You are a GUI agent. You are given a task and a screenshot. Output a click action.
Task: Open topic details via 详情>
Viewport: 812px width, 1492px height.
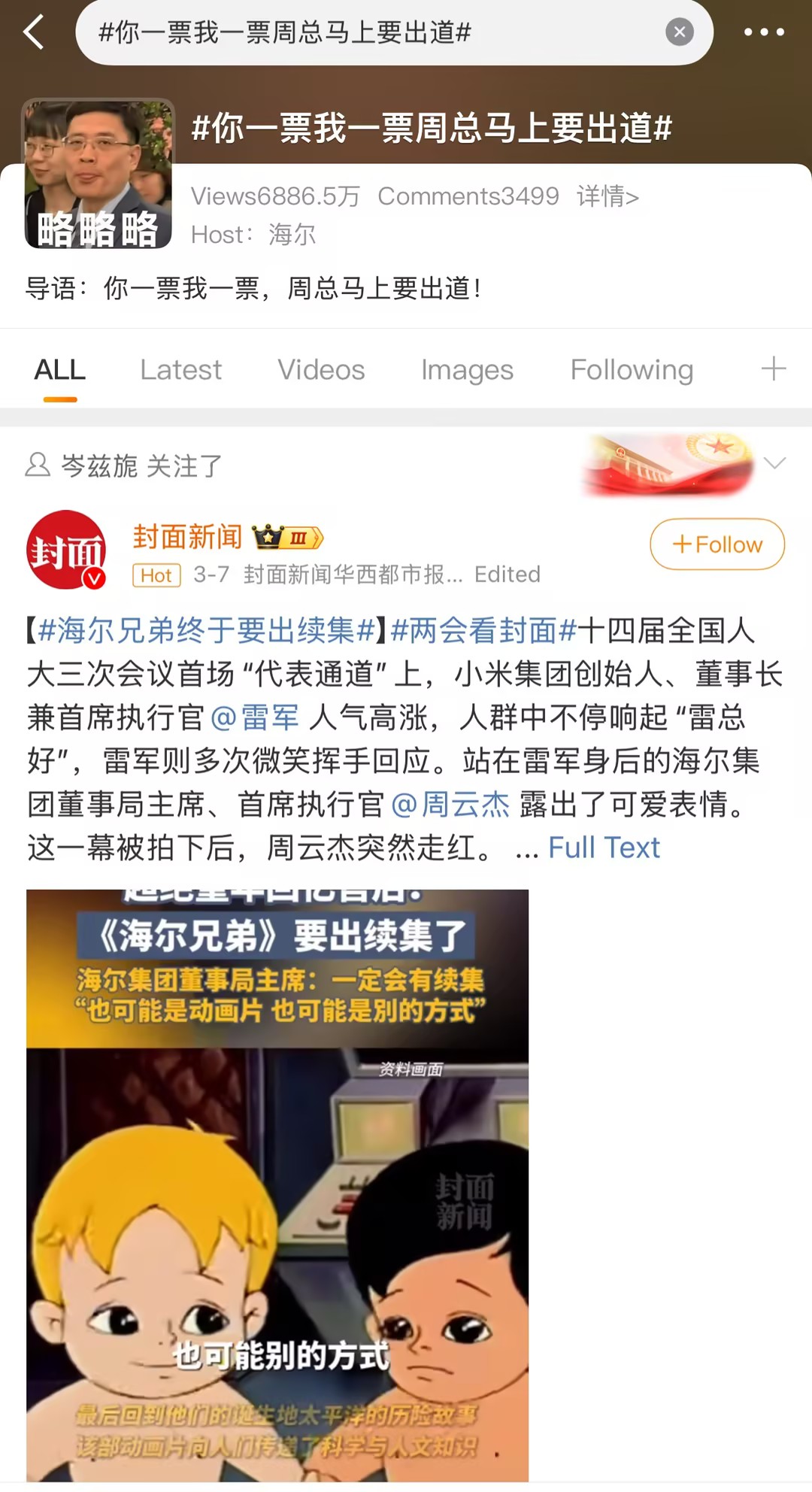click(x=607, y=196)
